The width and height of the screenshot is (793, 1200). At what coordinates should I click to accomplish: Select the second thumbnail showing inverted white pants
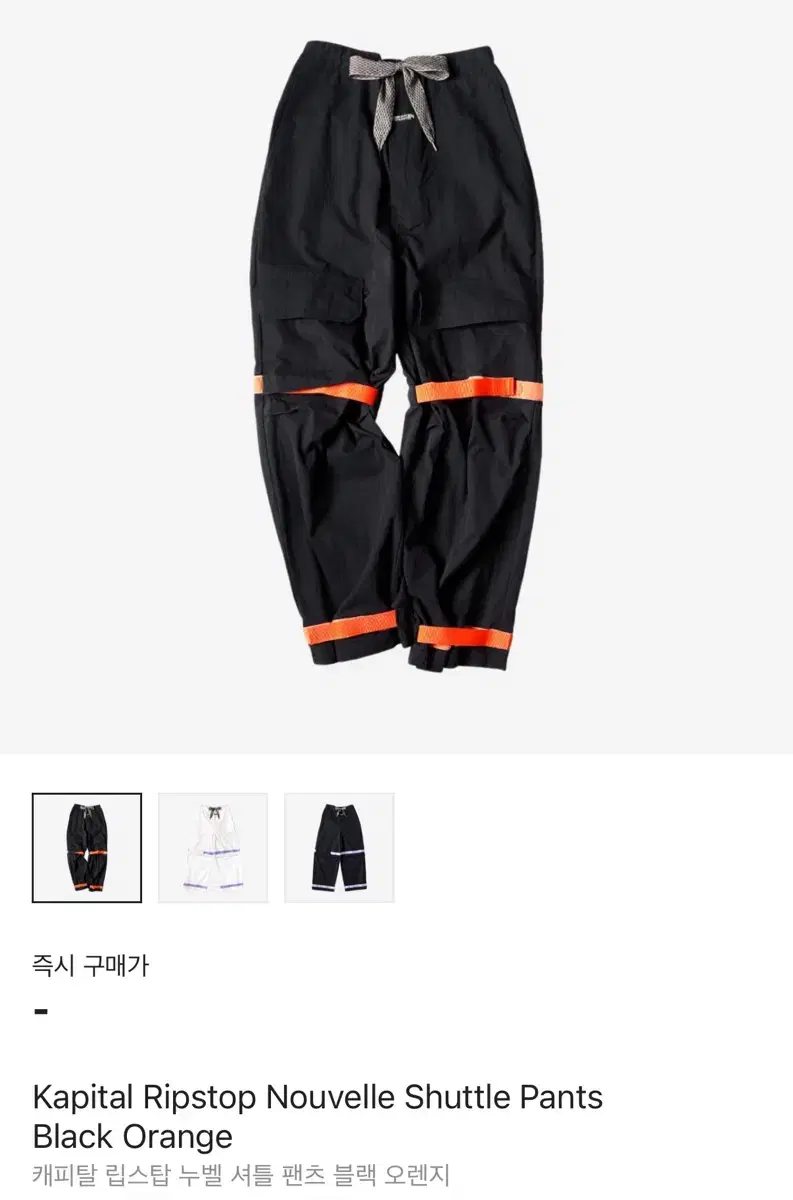(x=212, y=847)
